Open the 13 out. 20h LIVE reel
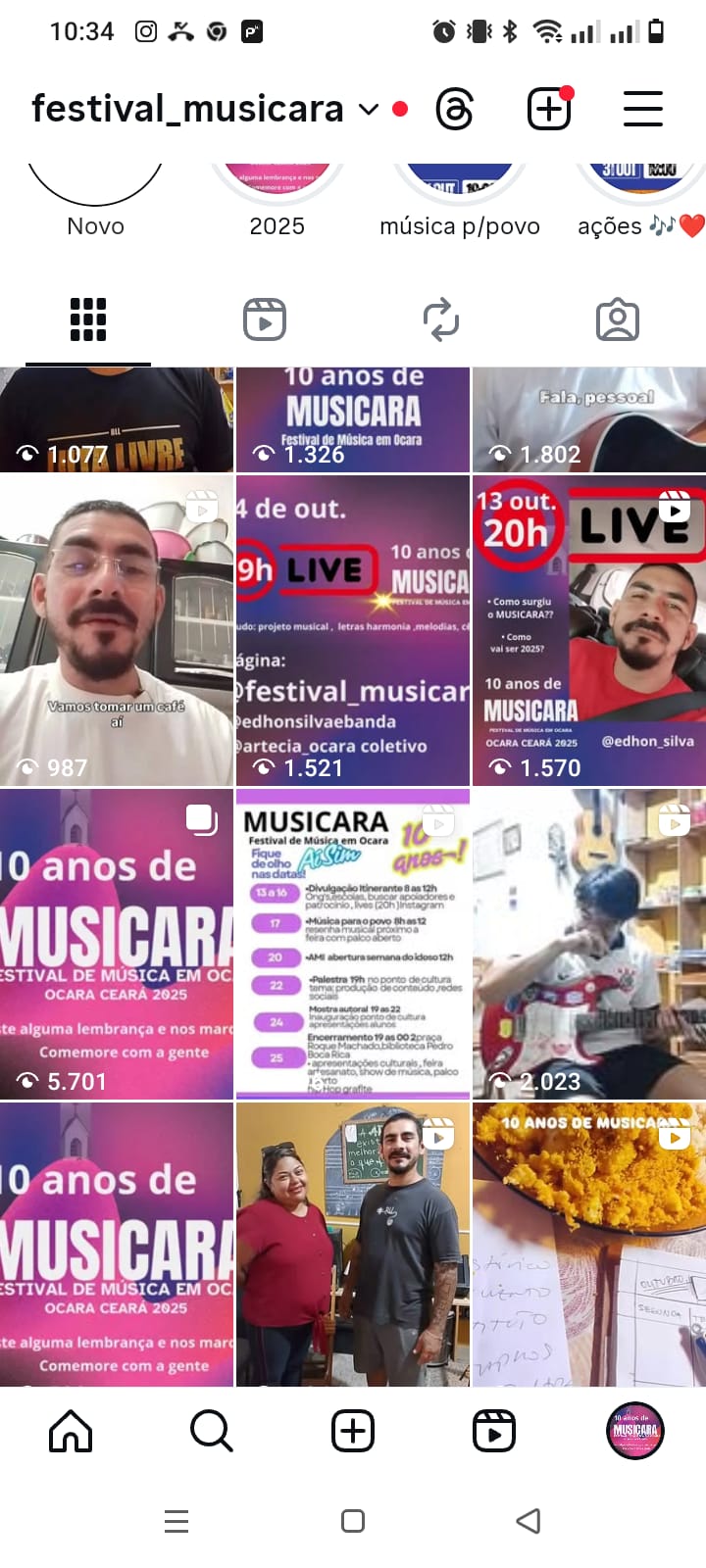706x1568 pixels. (x=589, y=630)
